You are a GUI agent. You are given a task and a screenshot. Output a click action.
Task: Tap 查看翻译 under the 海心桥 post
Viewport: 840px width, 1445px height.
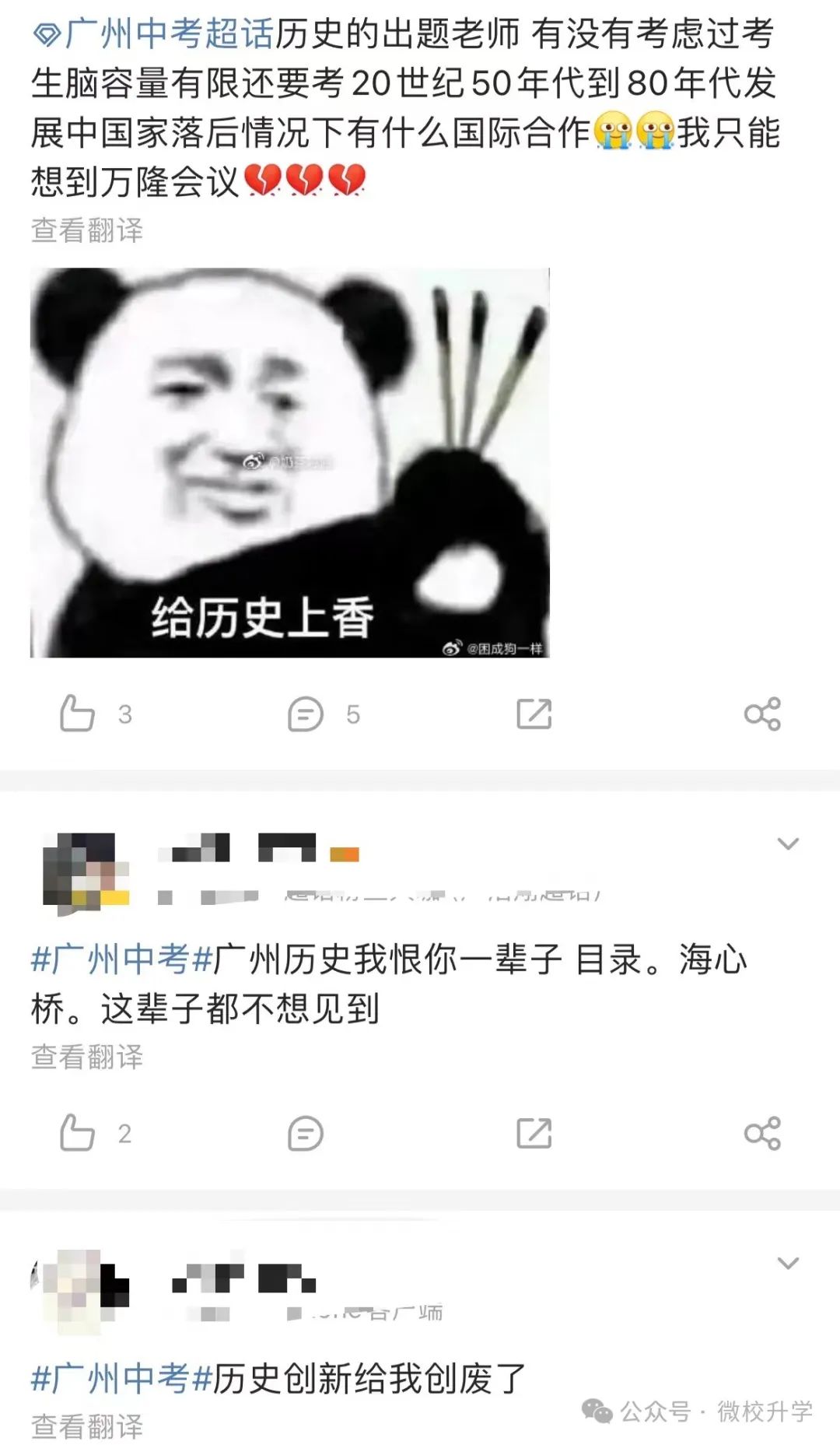(x=87, y=1057)
